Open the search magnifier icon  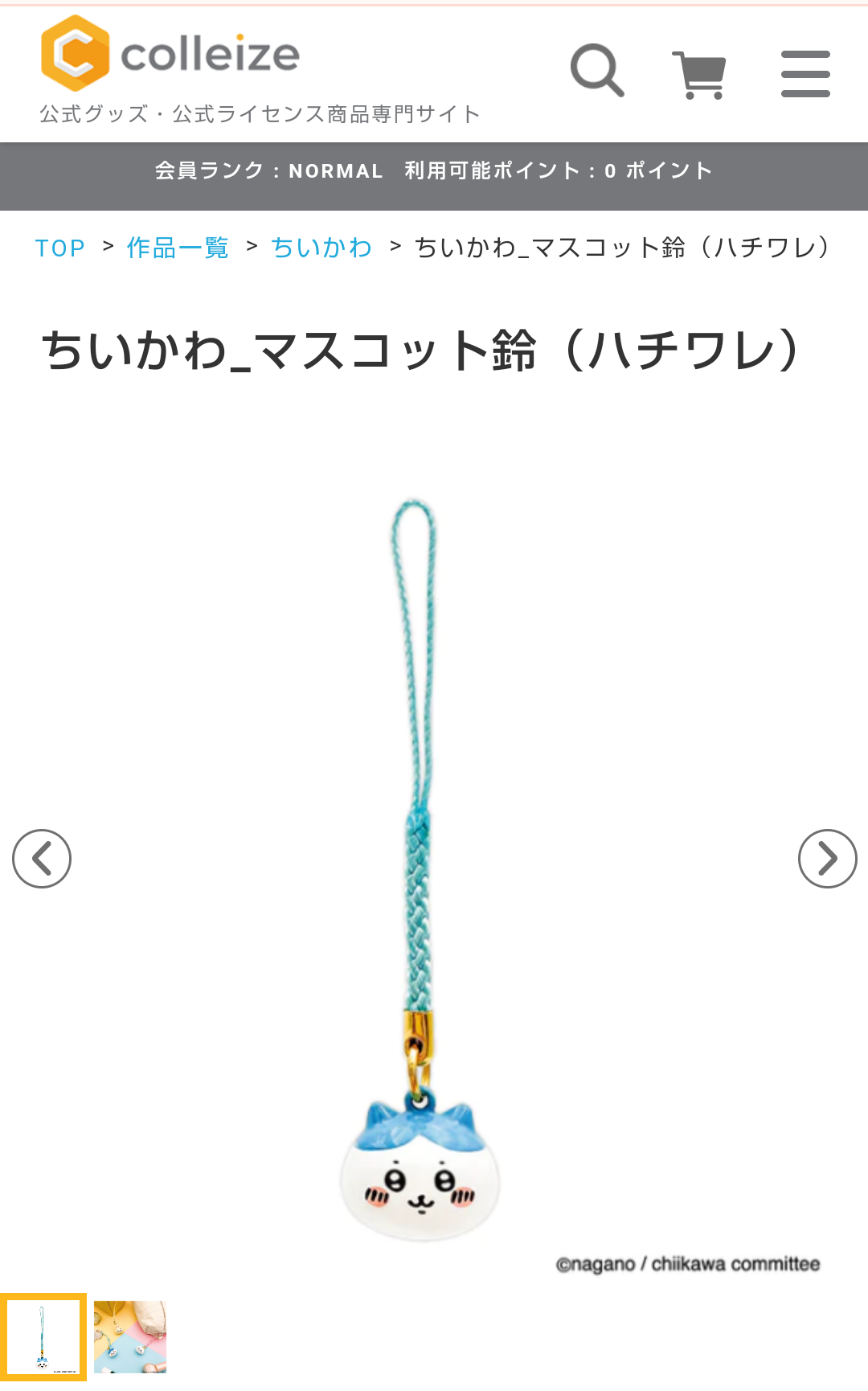(597, 71)
